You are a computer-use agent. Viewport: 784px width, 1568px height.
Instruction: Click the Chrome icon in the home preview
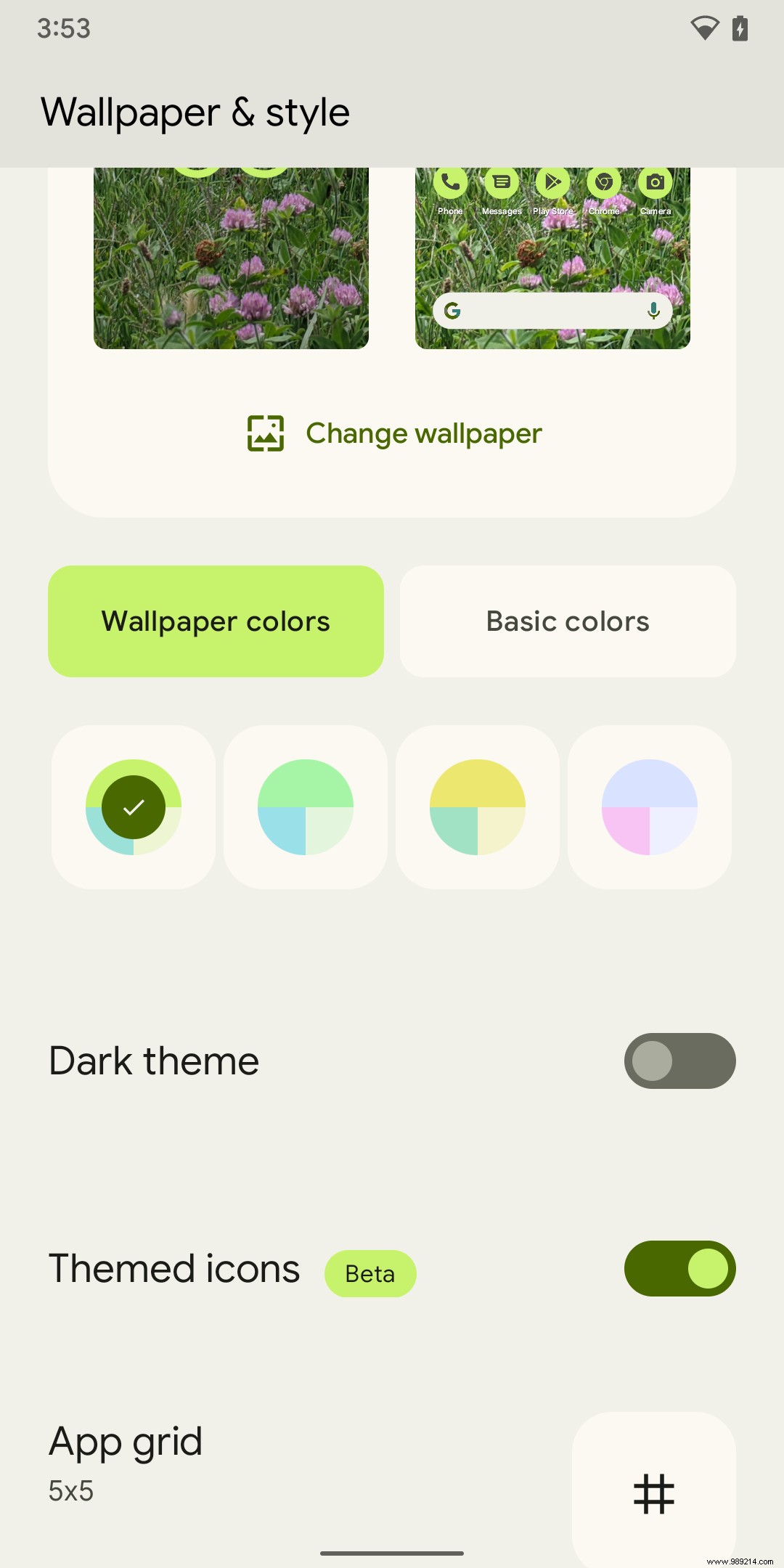tap(604, 183)
